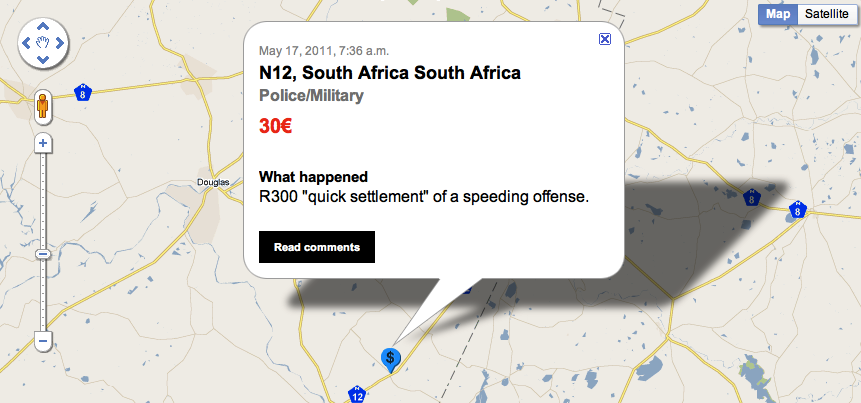Zoom out with the minus button
This screenshot has width=861, height=403.
point(44,342)
